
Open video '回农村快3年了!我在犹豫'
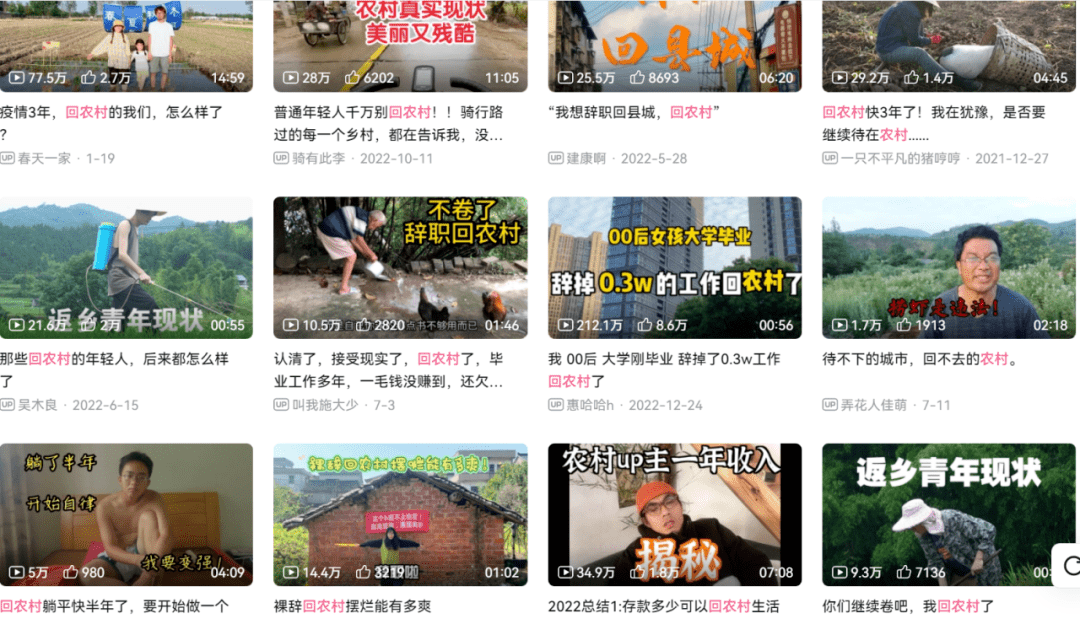948,45
